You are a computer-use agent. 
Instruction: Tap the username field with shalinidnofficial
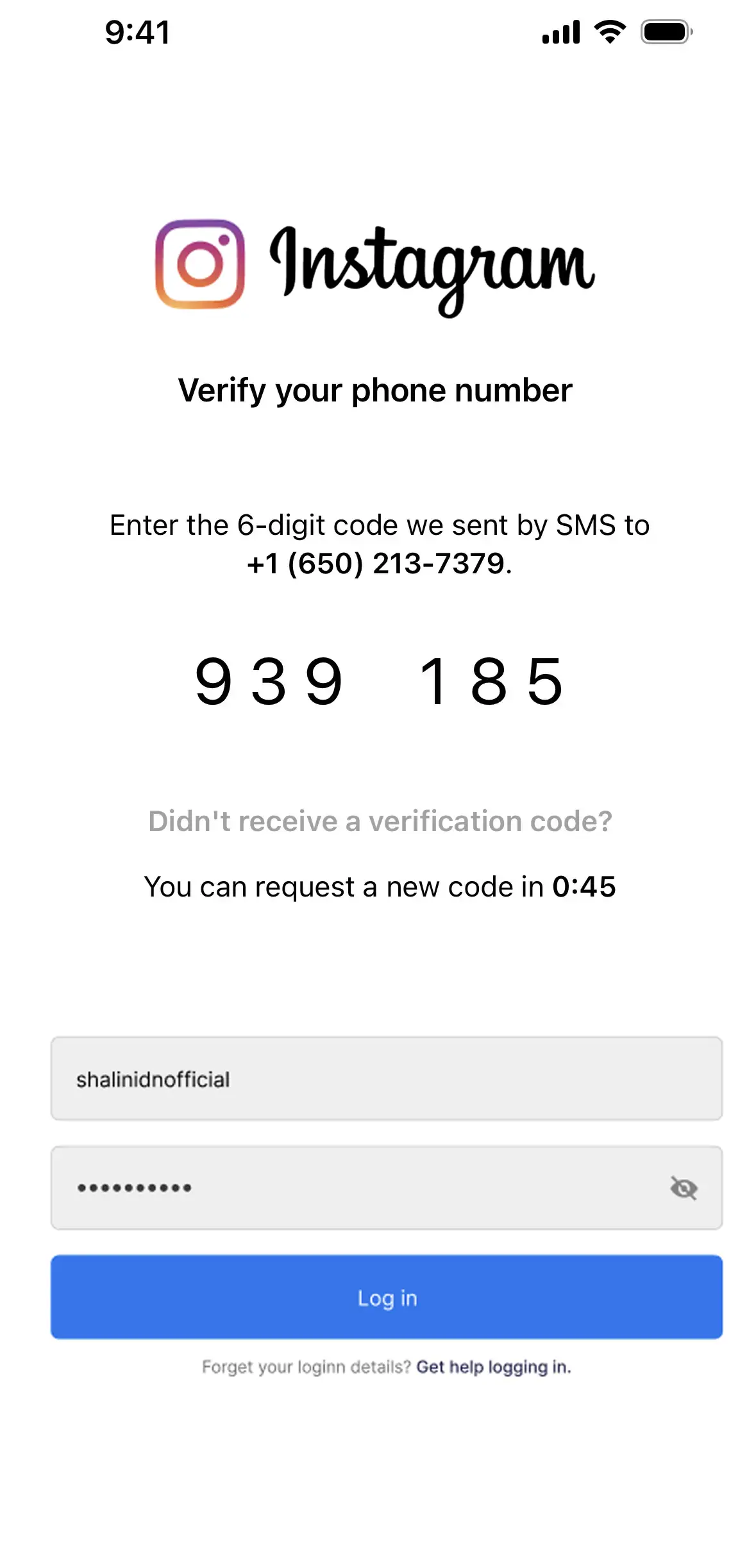point(386,1079)
